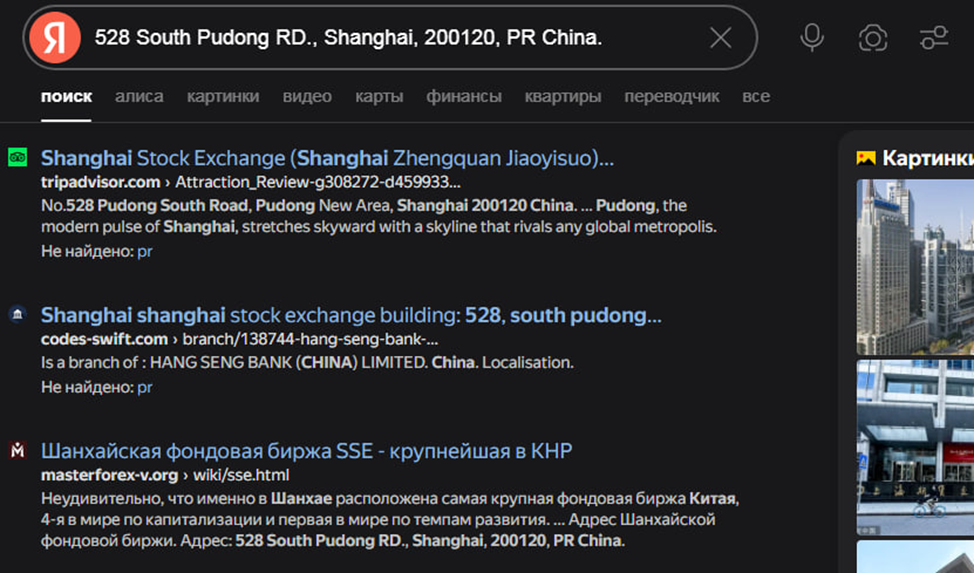This screenshot has width=974, height=573.
Task: Open the Tripadvisor Shanghai Stock Exchange result
Action: [x=327, y=158]
